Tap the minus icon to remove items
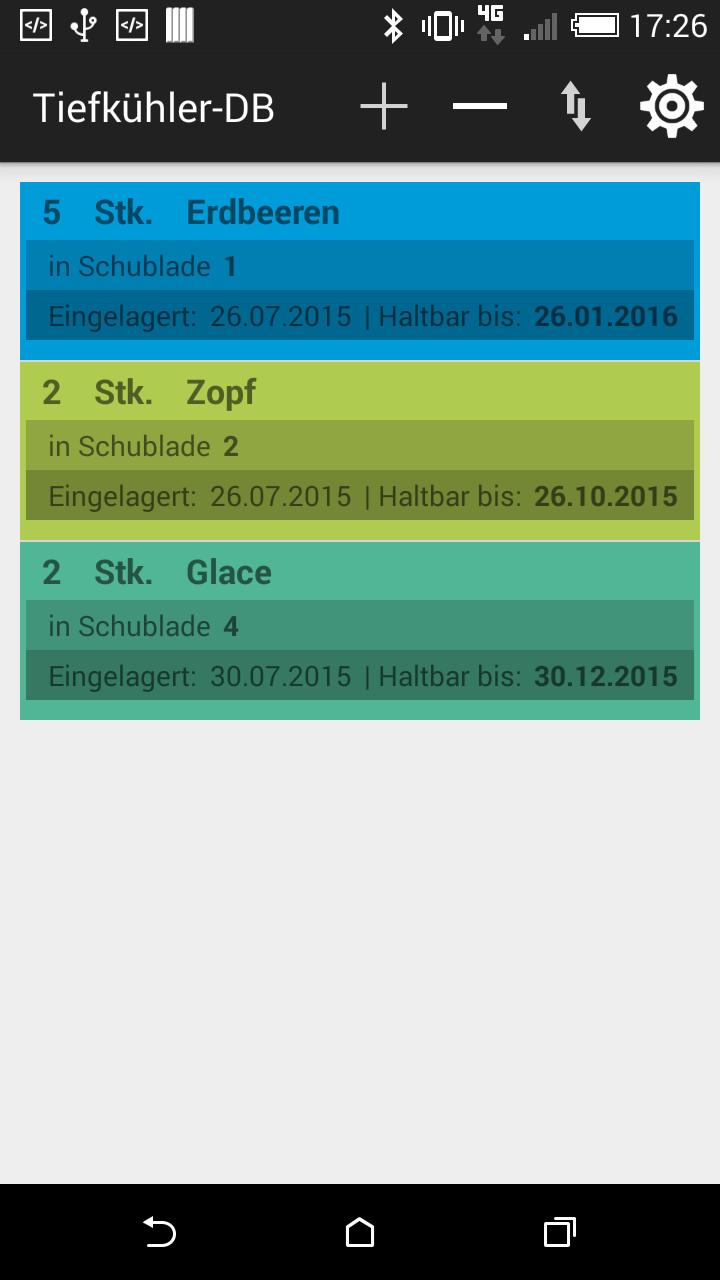Image resolution: width=720 pixels, height=1280 pixels. click(480, 107)
